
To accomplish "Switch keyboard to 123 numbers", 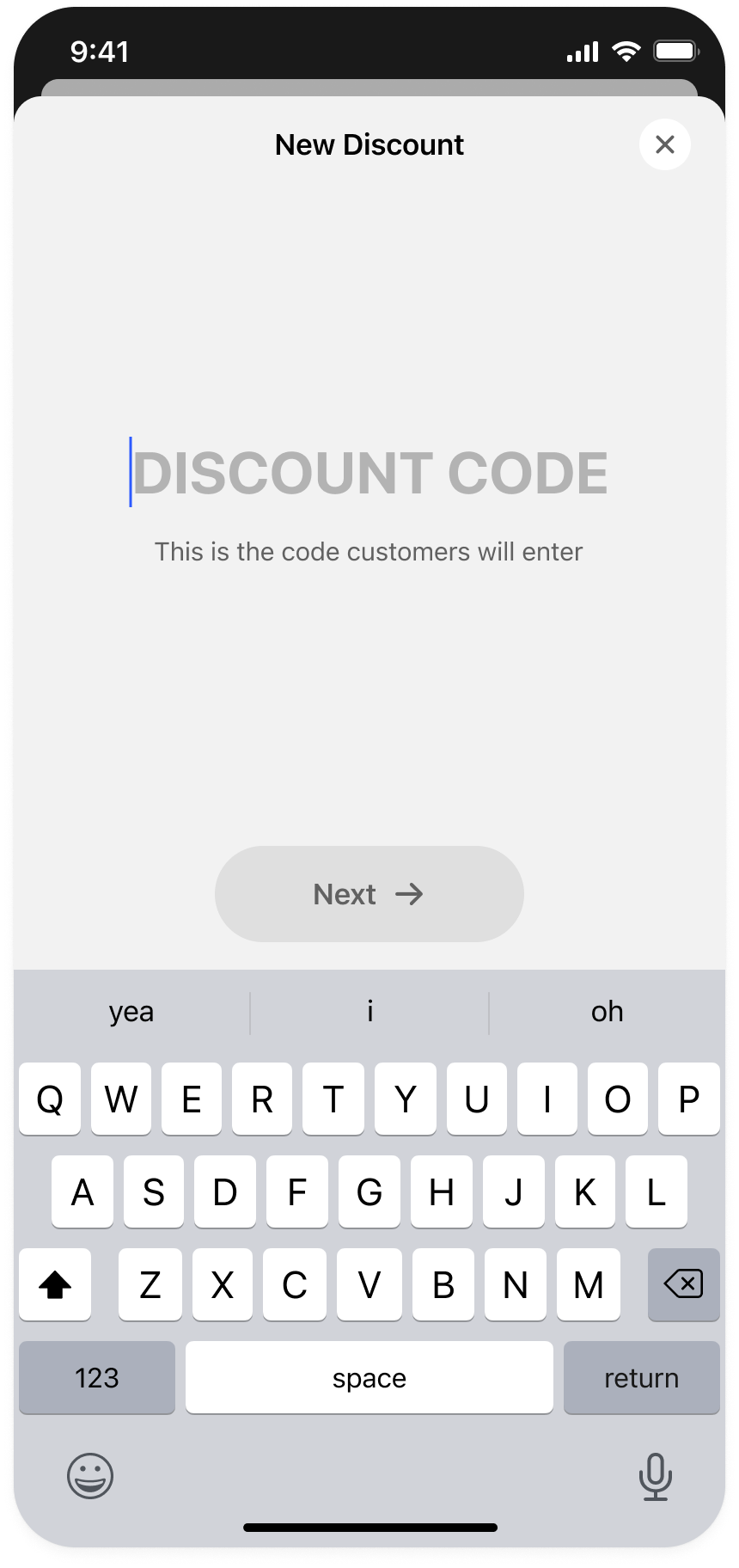I will click(x=96, y=1378).
